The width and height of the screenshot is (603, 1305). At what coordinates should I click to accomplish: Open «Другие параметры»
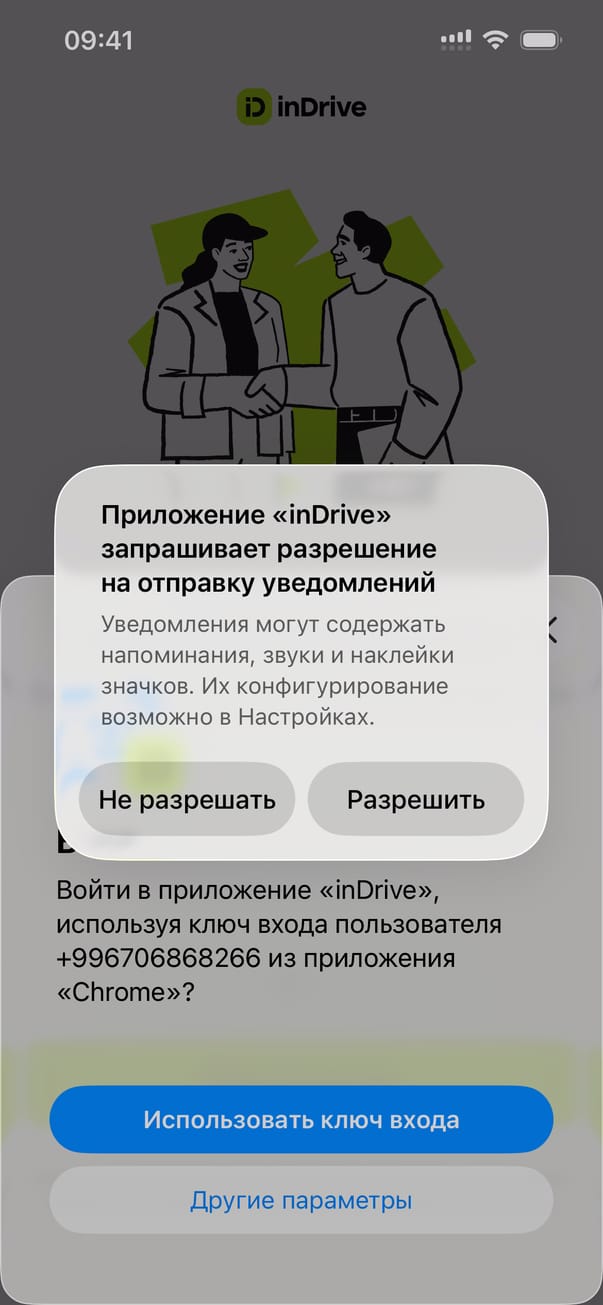click(301, 1200)
